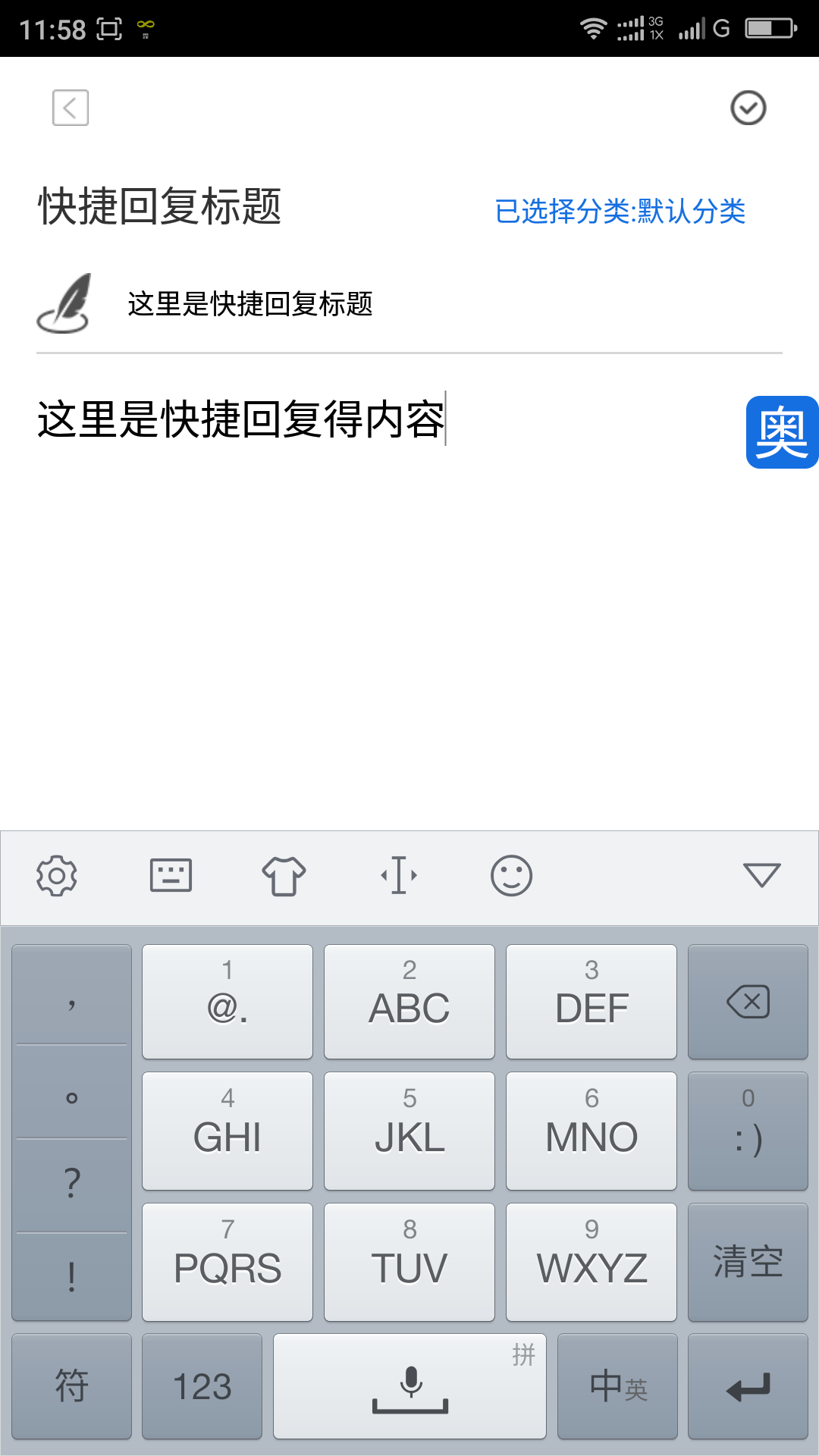Hide the keyboard with the down triangle
The height and width of the screenshot is (1456, 819).
coord(762,875)
